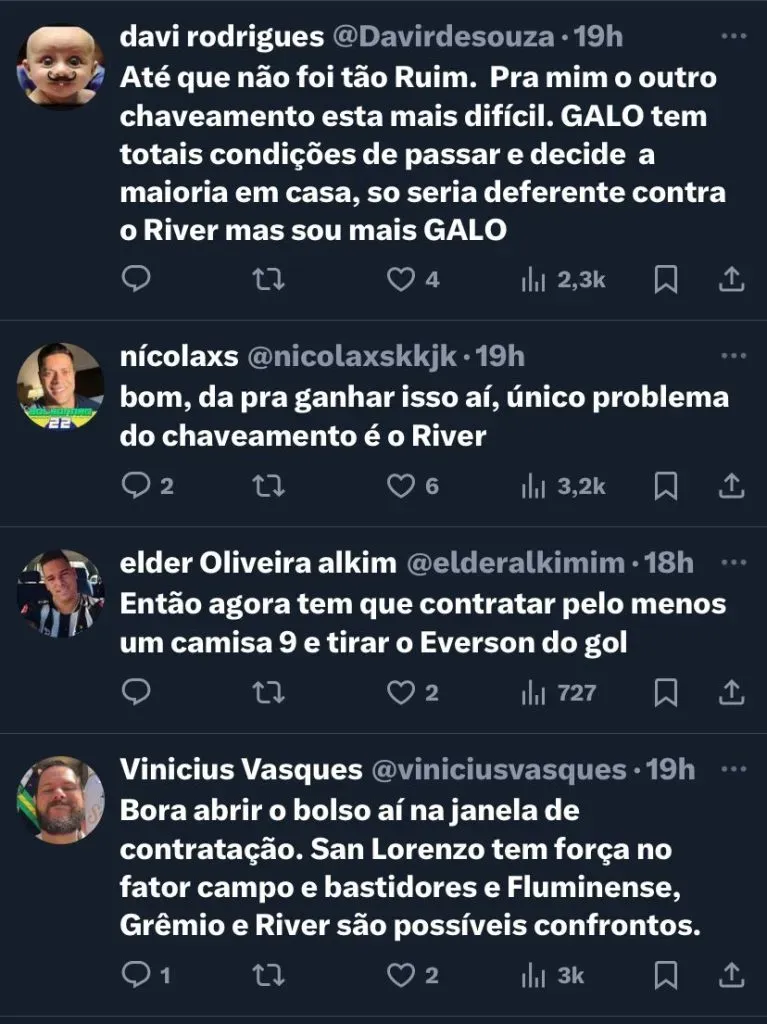Repost the tweet by davi rodrigues
The image size is (767, 1024).
268,280
